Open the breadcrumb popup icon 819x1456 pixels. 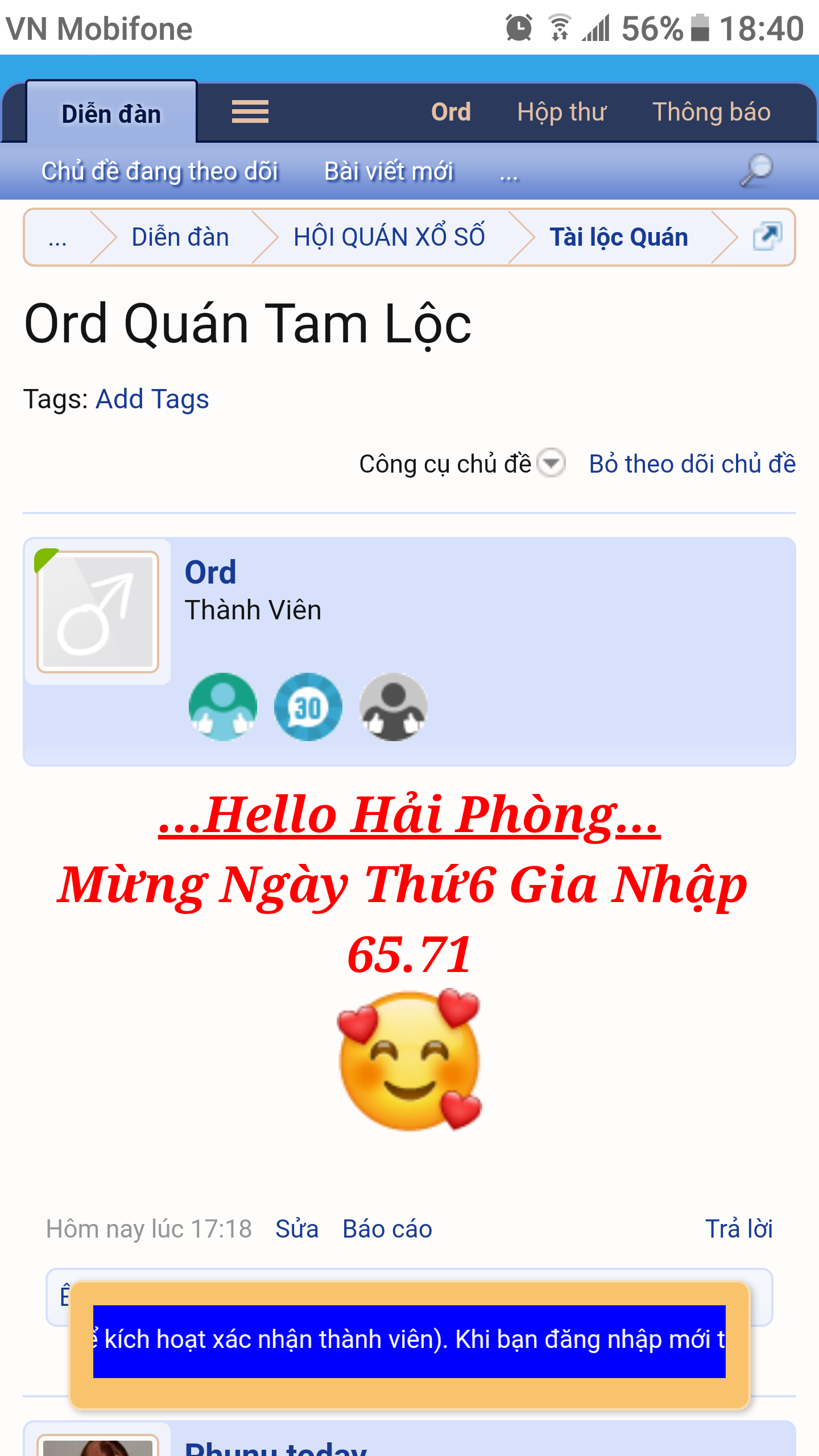[767, 237]
